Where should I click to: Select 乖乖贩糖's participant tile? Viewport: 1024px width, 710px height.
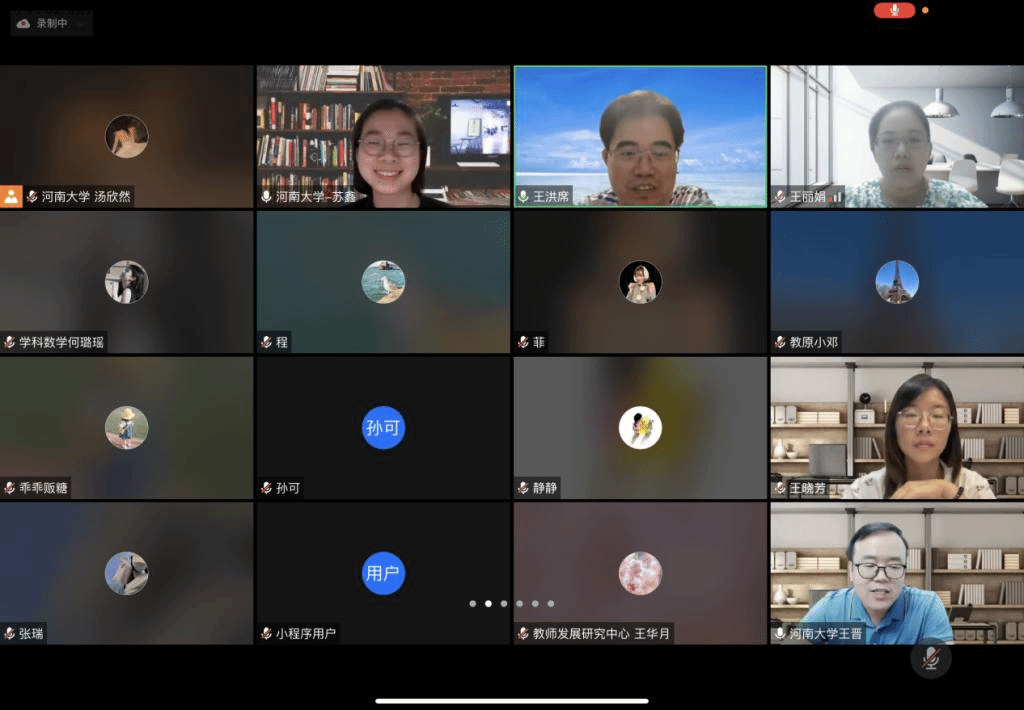coord(127,428)
